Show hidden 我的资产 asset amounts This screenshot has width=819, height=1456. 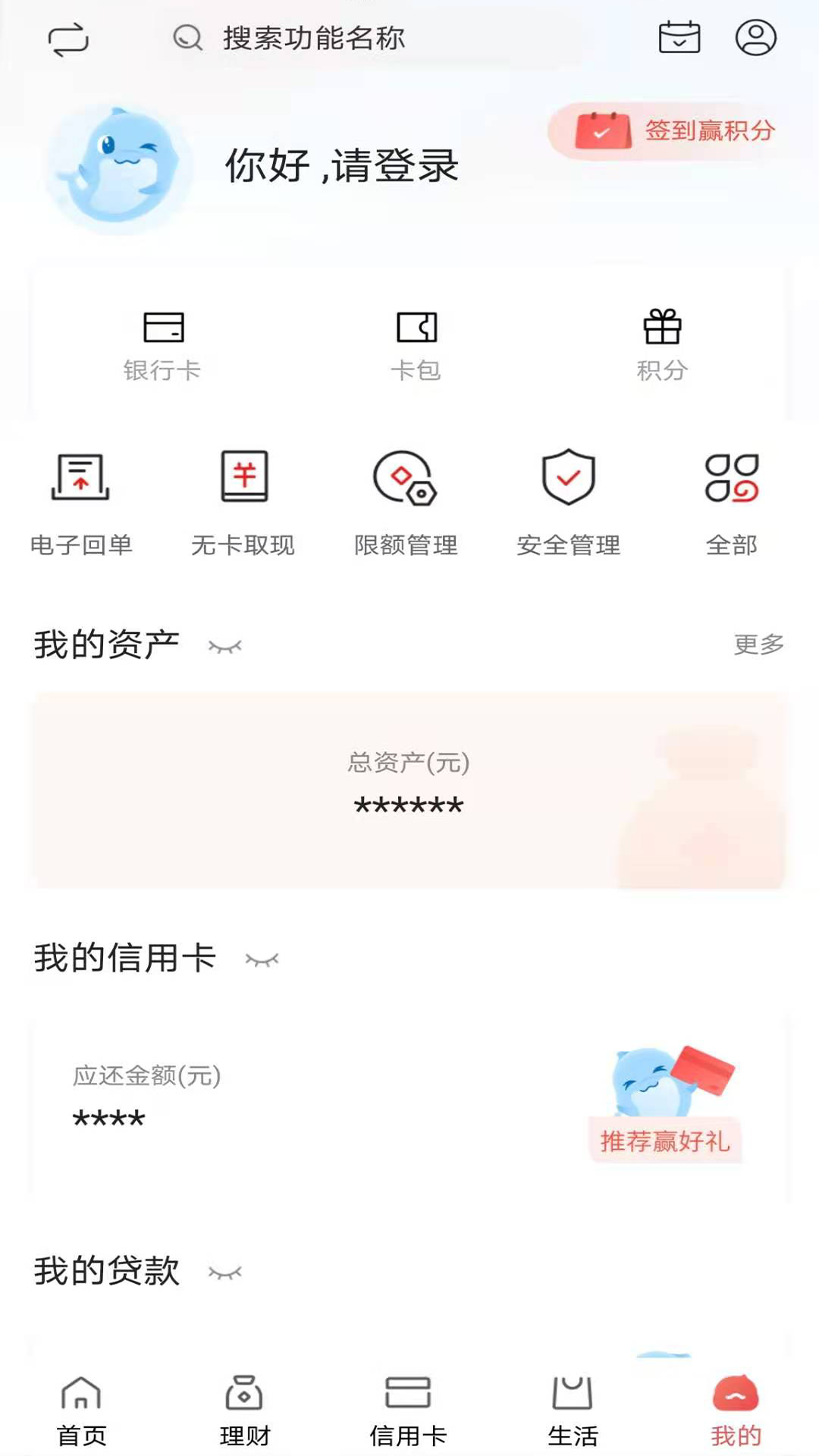click(x=224, y=645)
